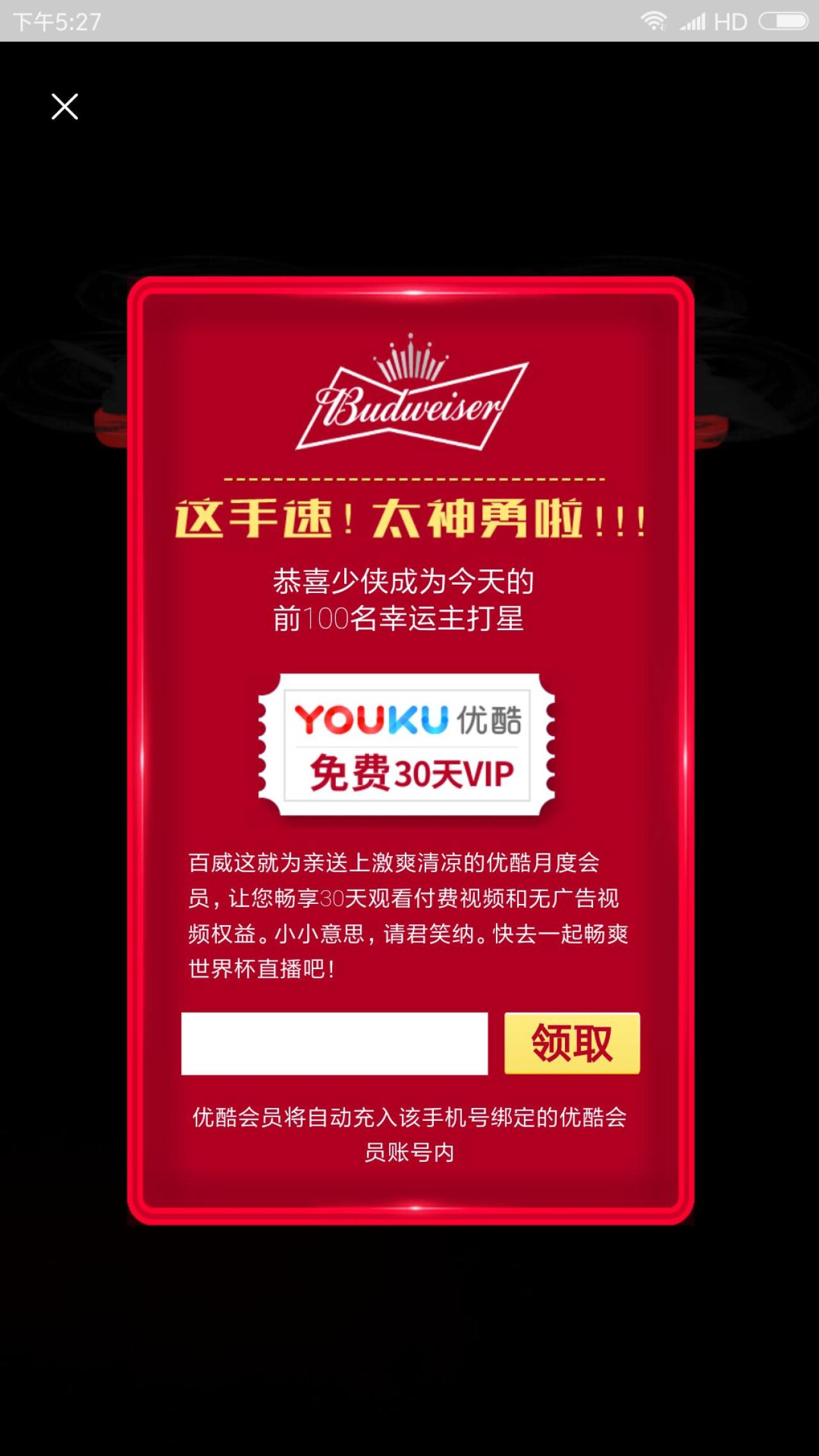Tap the phone number input field
Image resolution: width=819 pixels, height=1456 pixels.
(334, 1043)
